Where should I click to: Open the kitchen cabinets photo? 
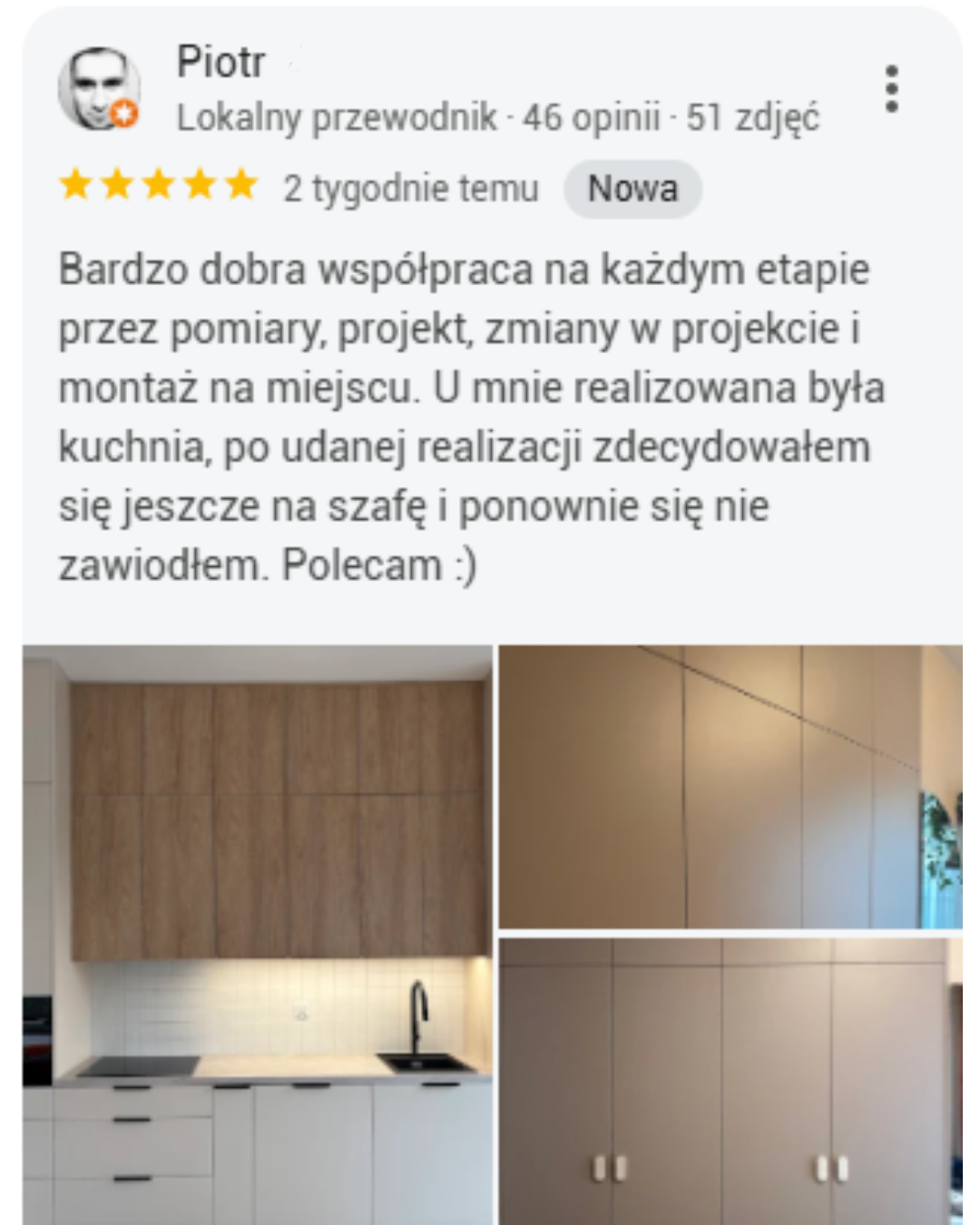coord(258,935)
